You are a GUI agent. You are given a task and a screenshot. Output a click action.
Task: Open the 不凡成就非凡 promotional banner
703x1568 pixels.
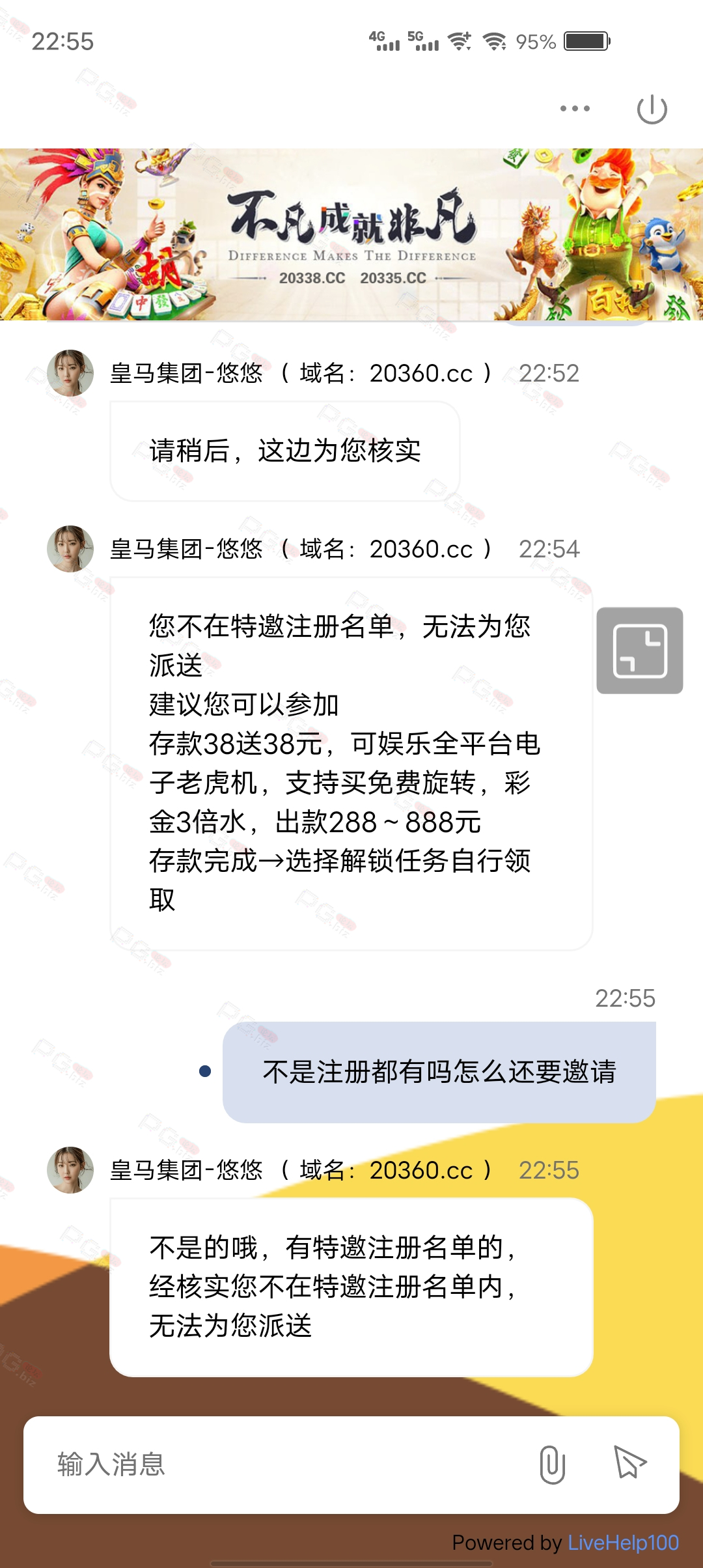coord(351,234)
